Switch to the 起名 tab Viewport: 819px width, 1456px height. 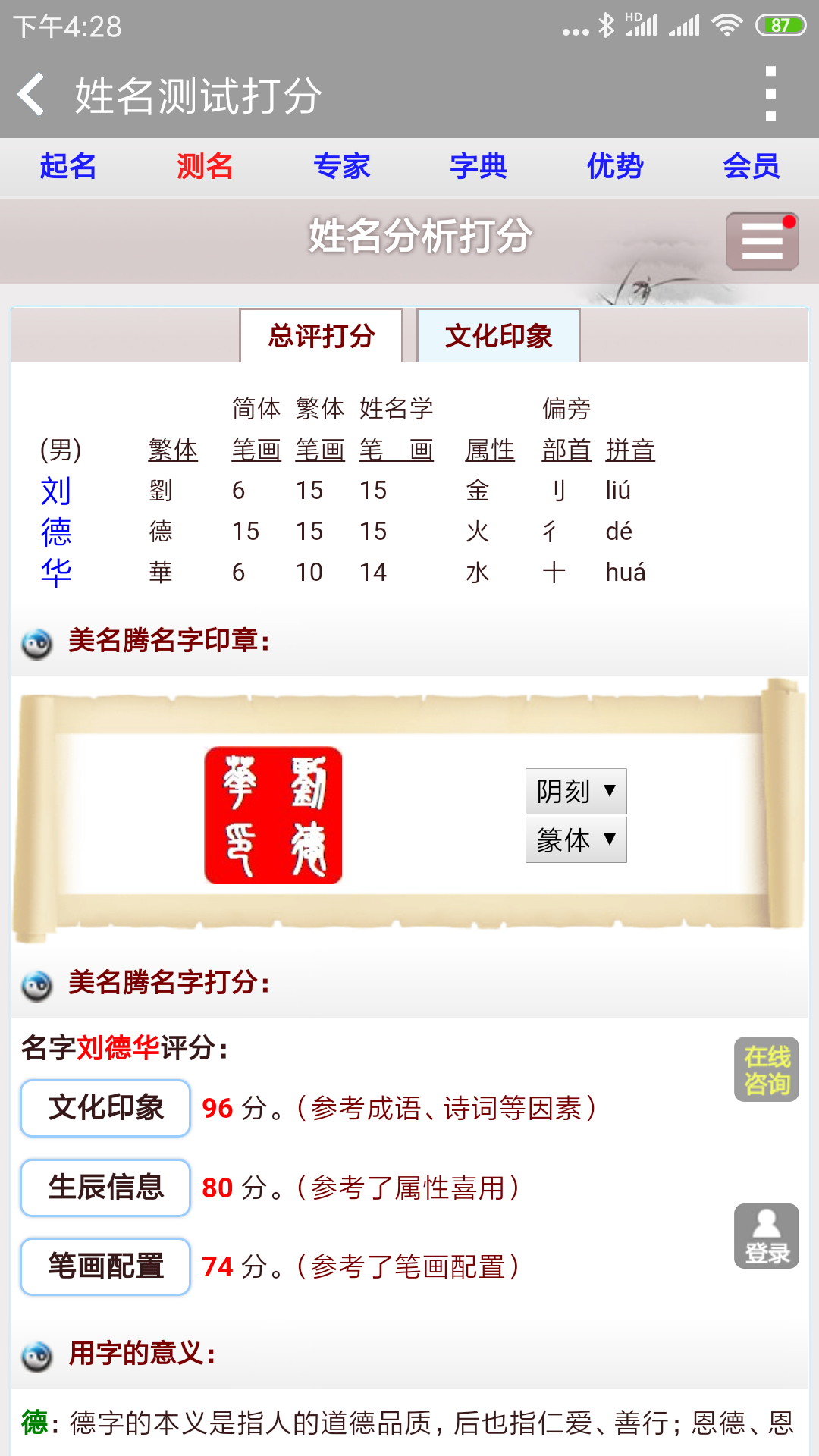68,166
